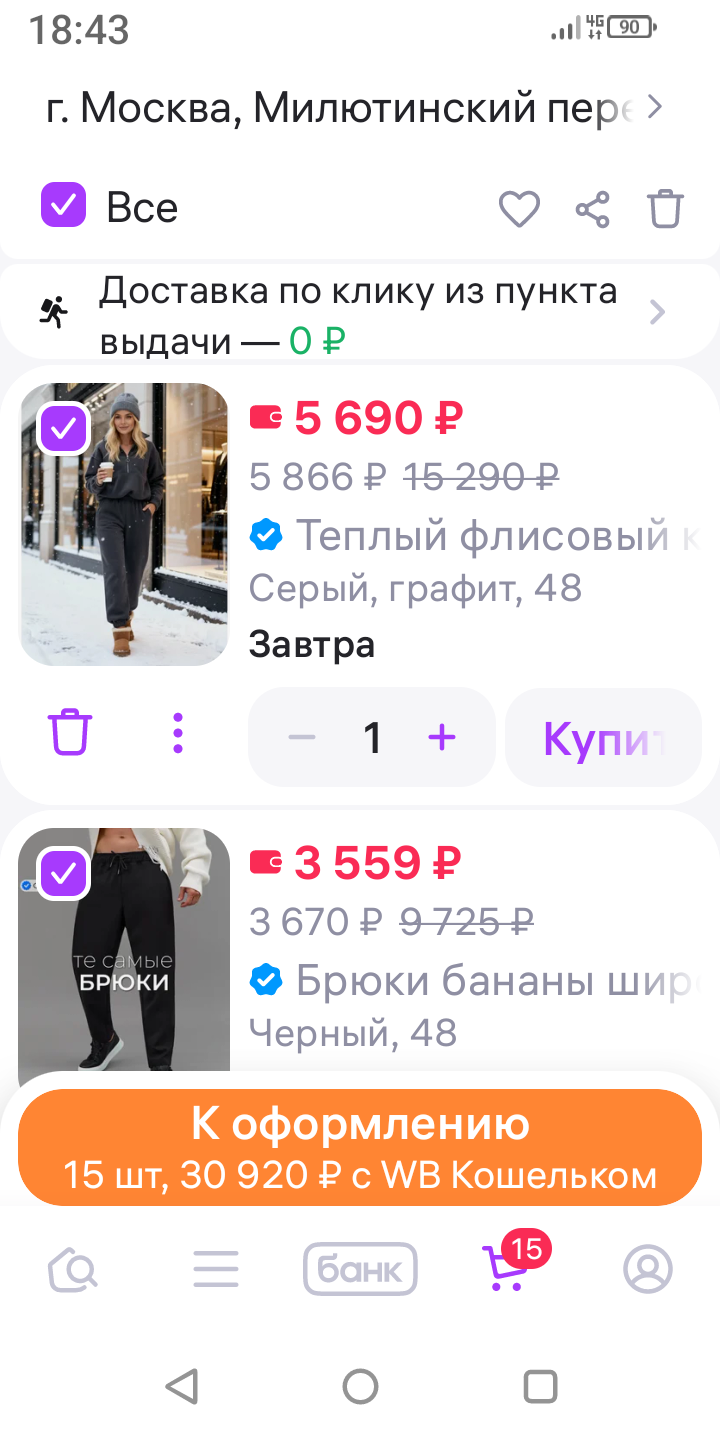This screenshot has height=1440, width=720.
Task: Go back with the system back button
Action: 181,1387
